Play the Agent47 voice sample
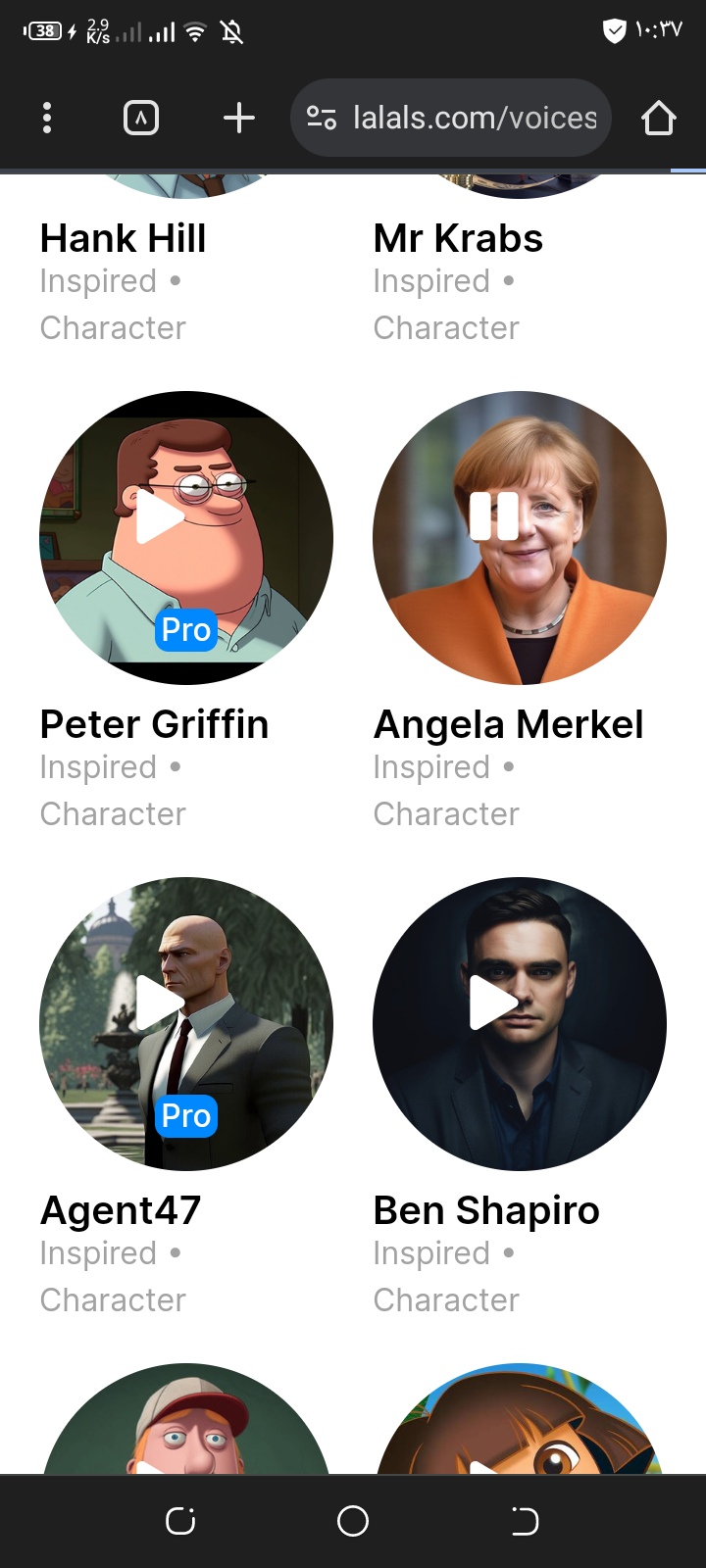Image resolution: width=706 pixels, height=1568 pixels. (160, 1003)
